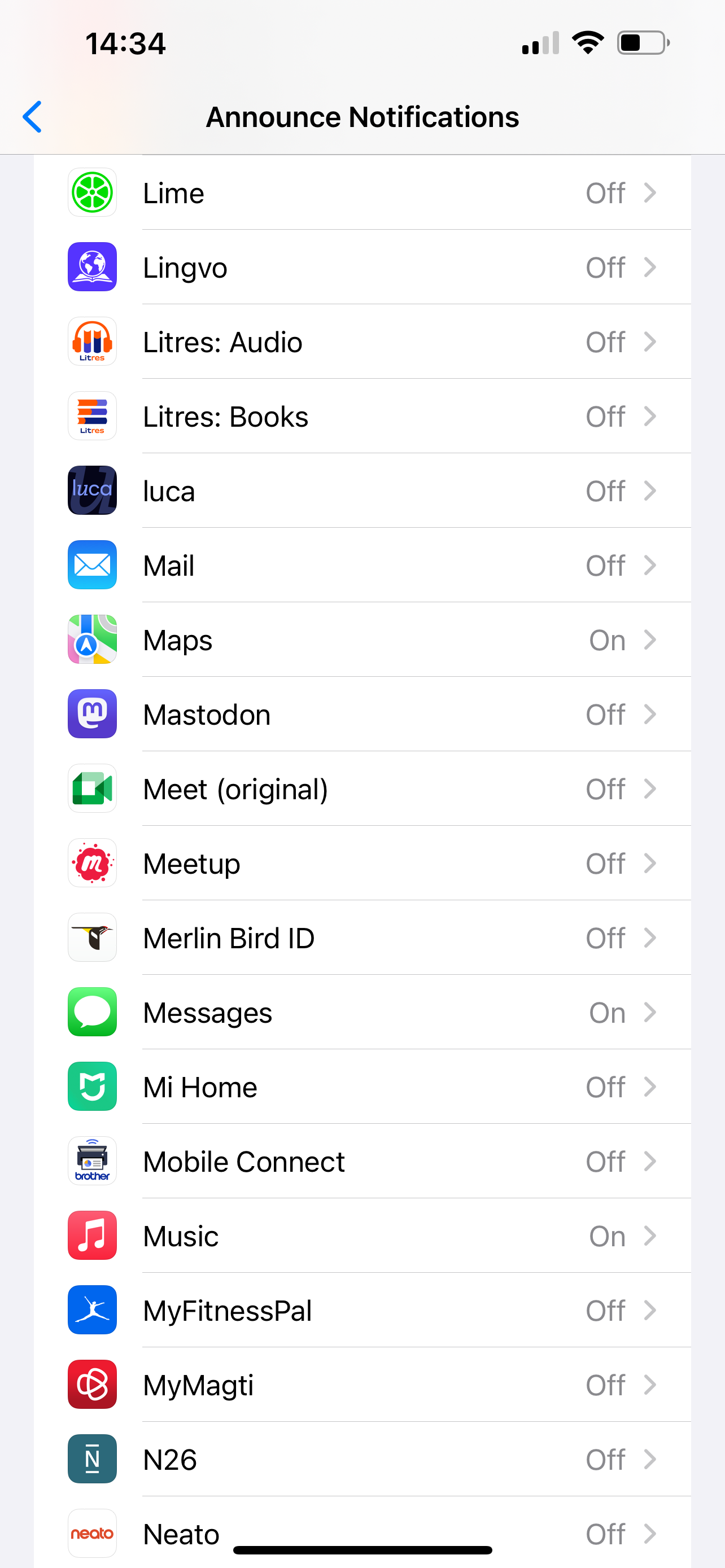Open Lime announce settings

coord(361,193)
